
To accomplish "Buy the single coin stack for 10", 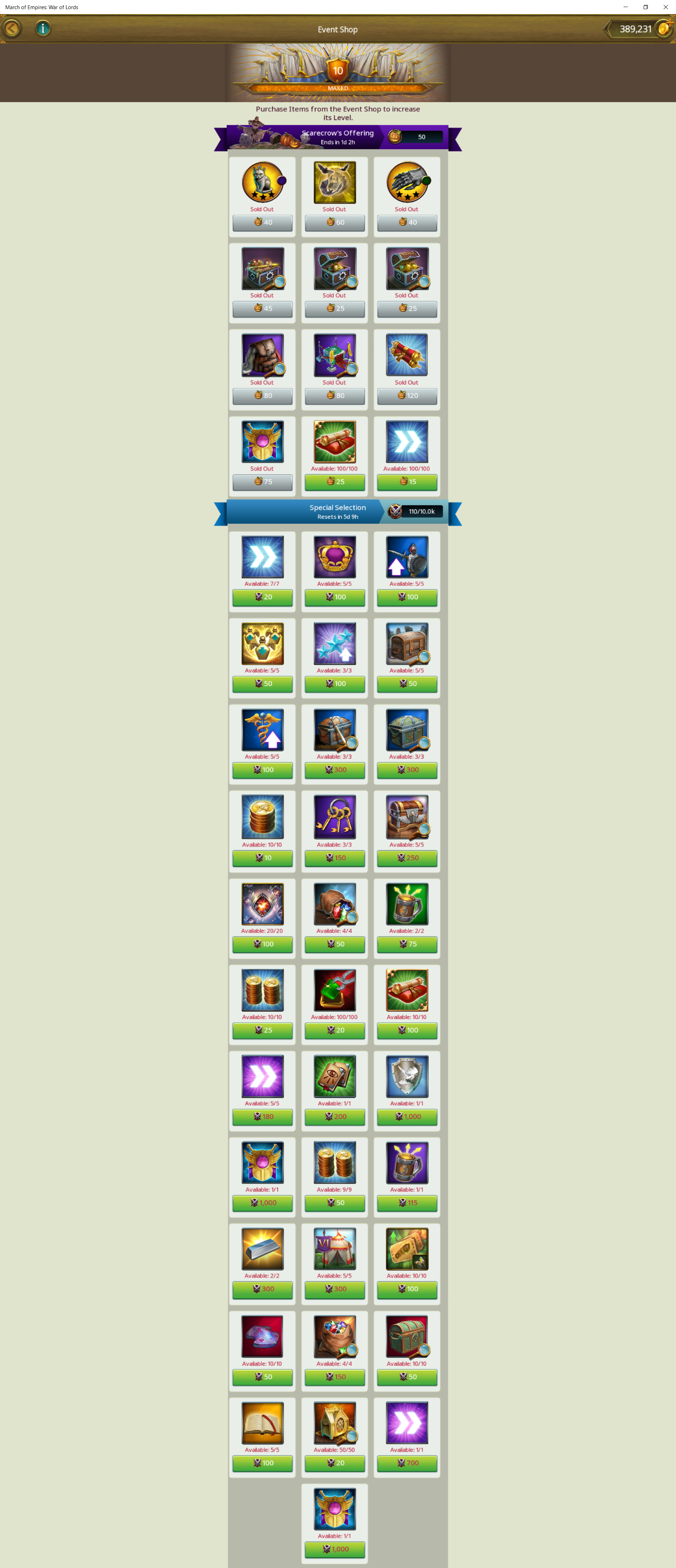I will [x=263, y=858].
